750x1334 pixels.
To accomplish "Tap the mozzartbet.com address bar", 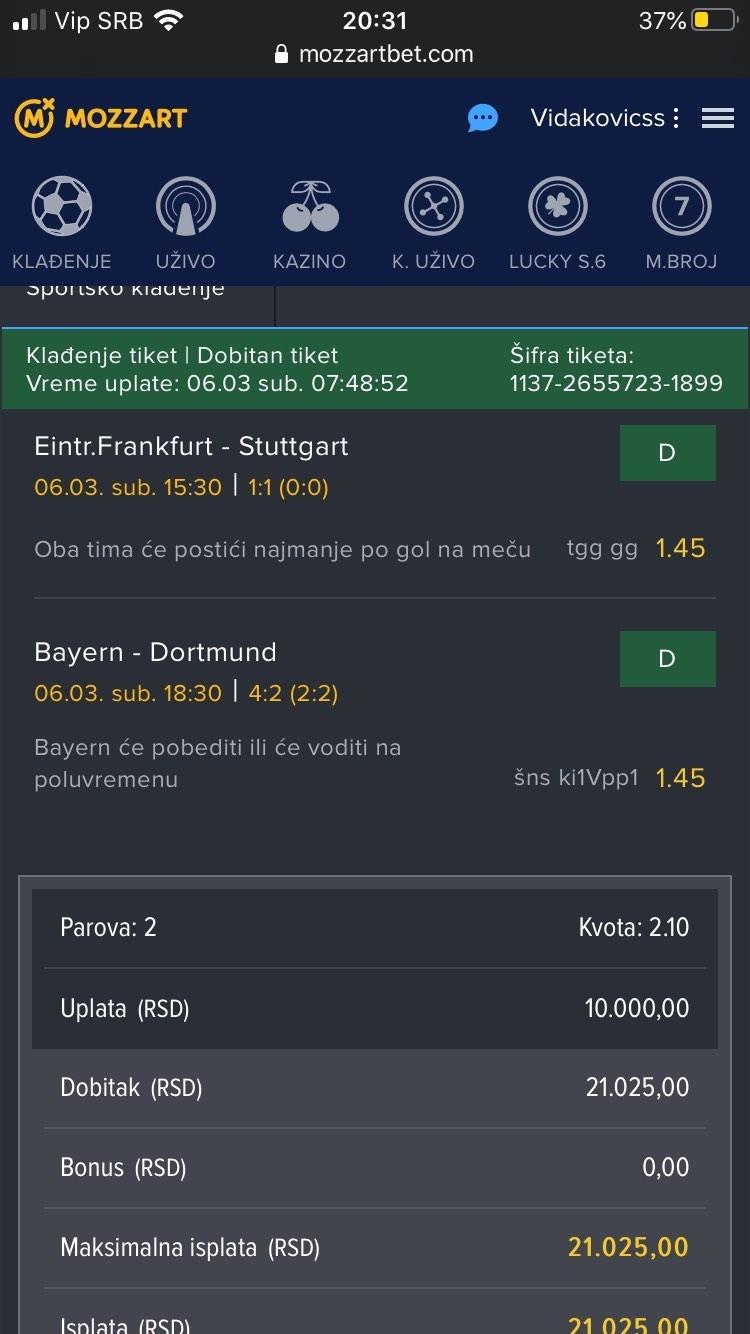I will point(375,54).
